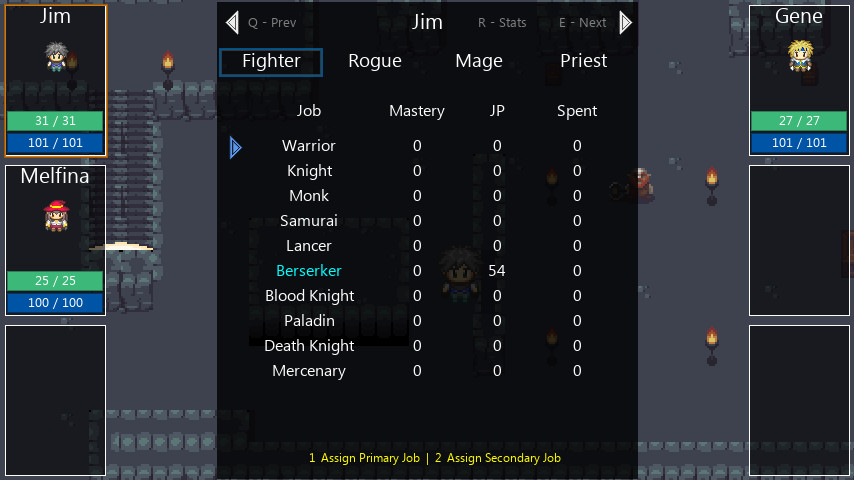Open Jim's character card

coord(55,80)
